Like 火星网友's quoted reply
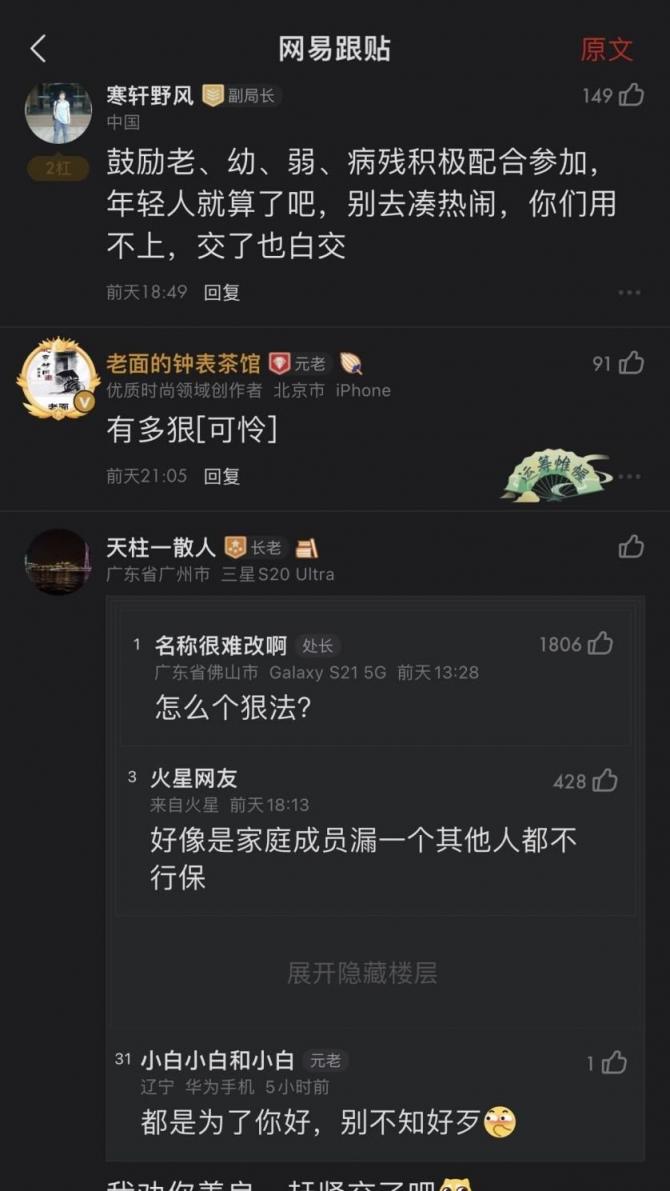 tap(605, 781)
